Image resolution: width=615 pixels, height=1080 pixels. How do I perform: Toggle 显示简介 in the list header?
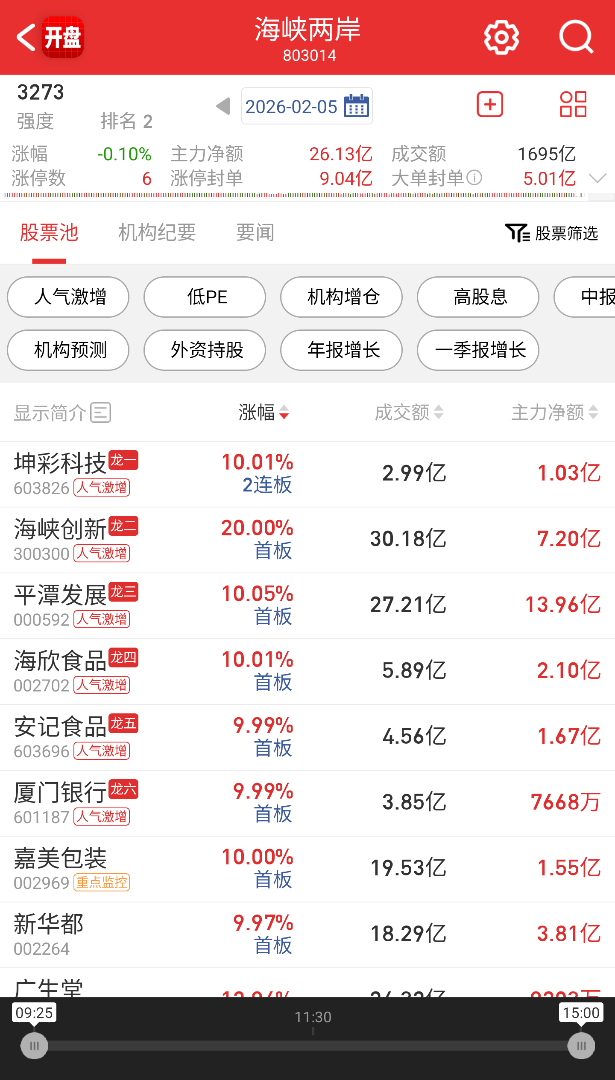[x=62, y=413]
